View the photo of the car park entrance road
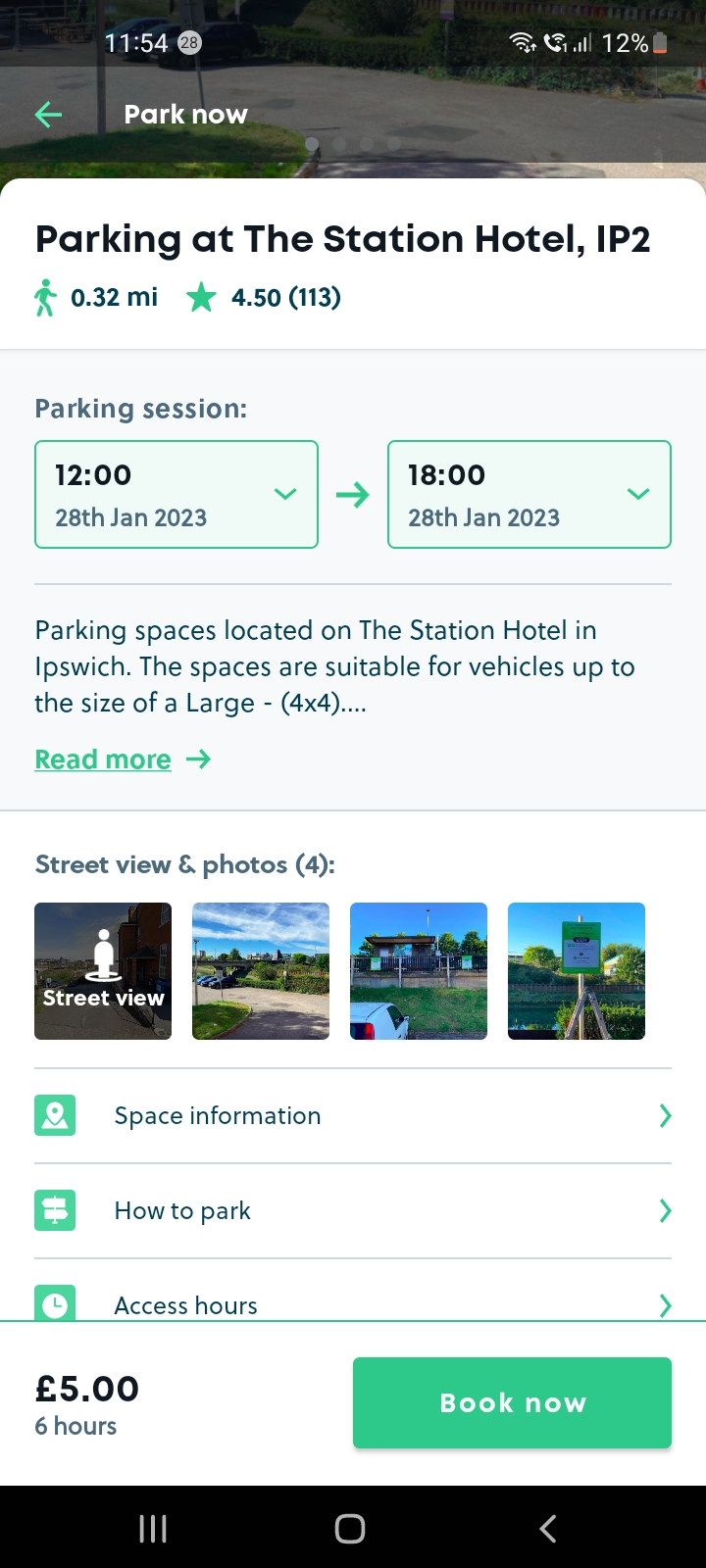 point(261,971)
